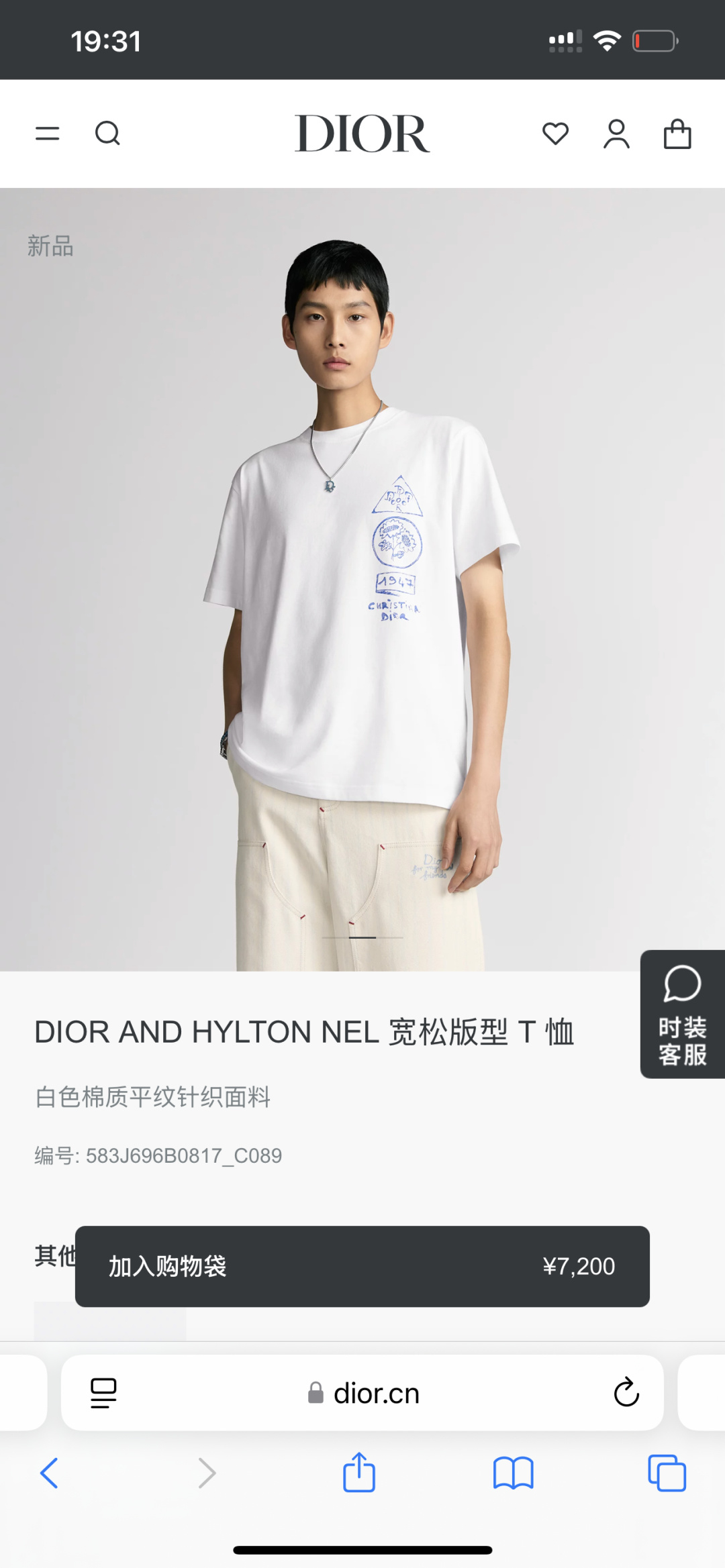This screenshot has height=1568, width=725.
Task: Contact 时装客服 customer service
Action: point(682,1014)
